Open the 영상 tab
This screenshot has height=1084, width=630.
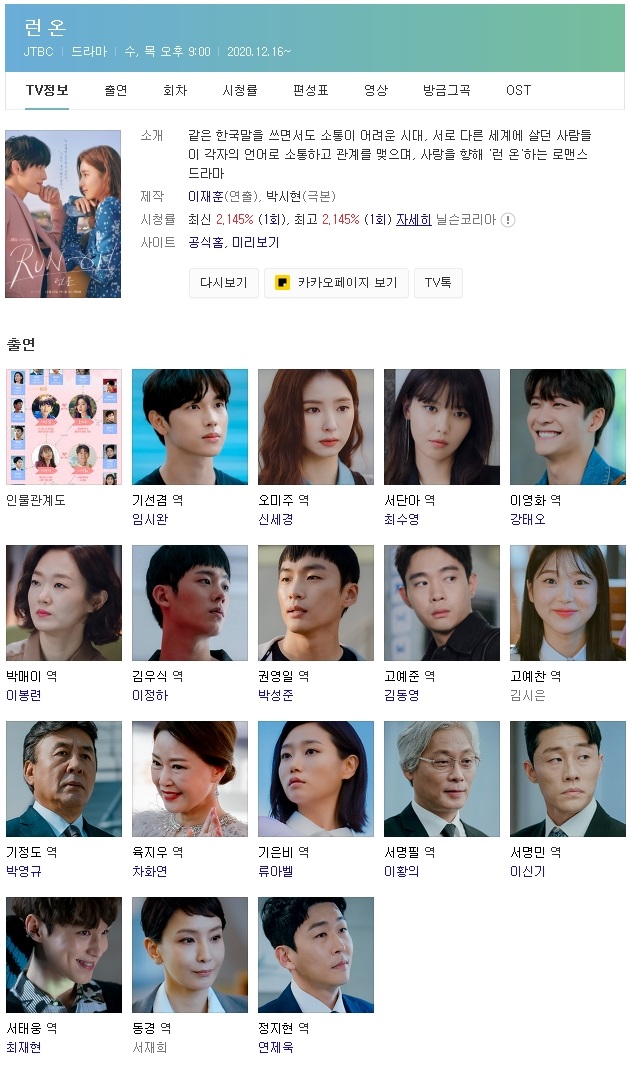[x=375, y=90]
